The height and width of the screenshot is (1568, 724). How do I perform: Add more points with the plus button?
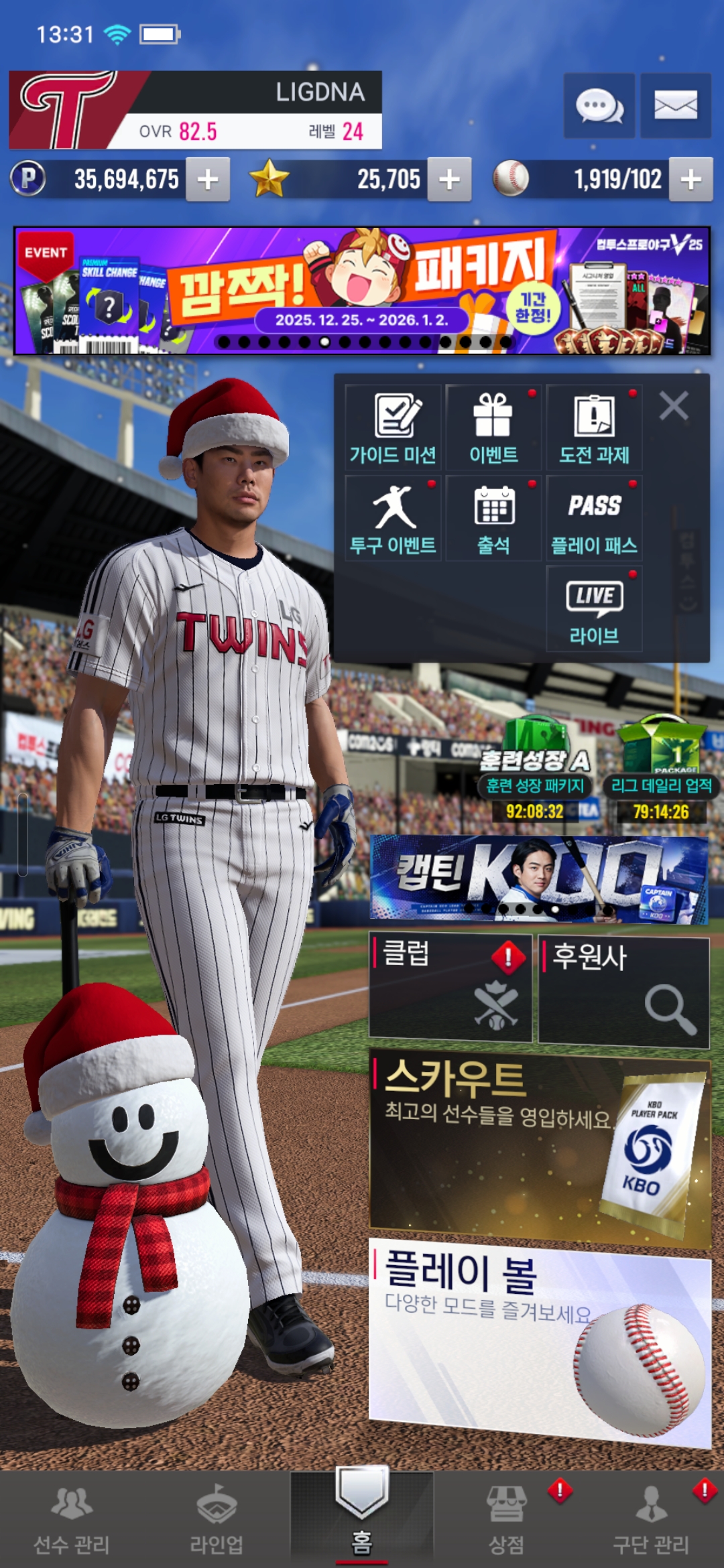pos(208,179)
